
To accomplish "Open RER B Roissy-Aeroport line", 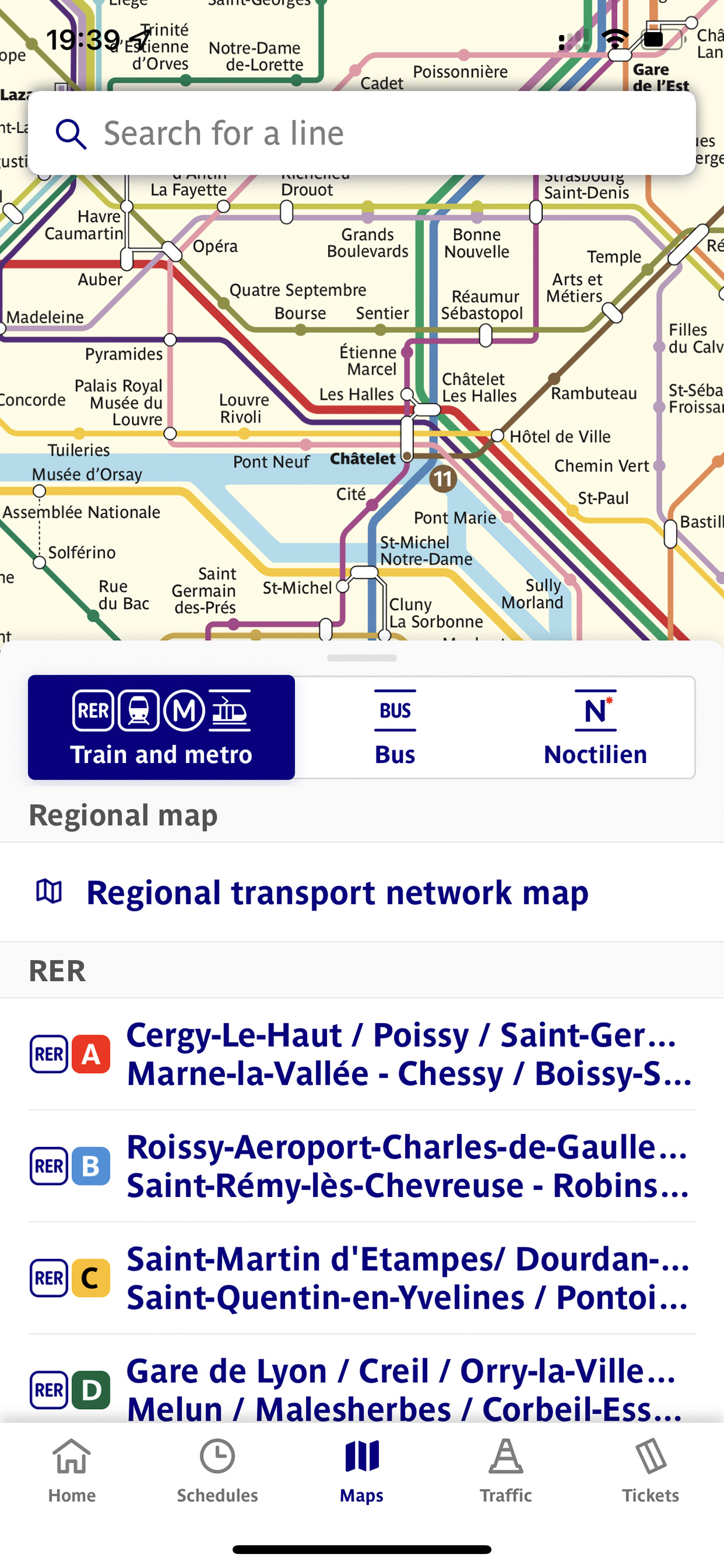I will click(x=361, y=1165).
